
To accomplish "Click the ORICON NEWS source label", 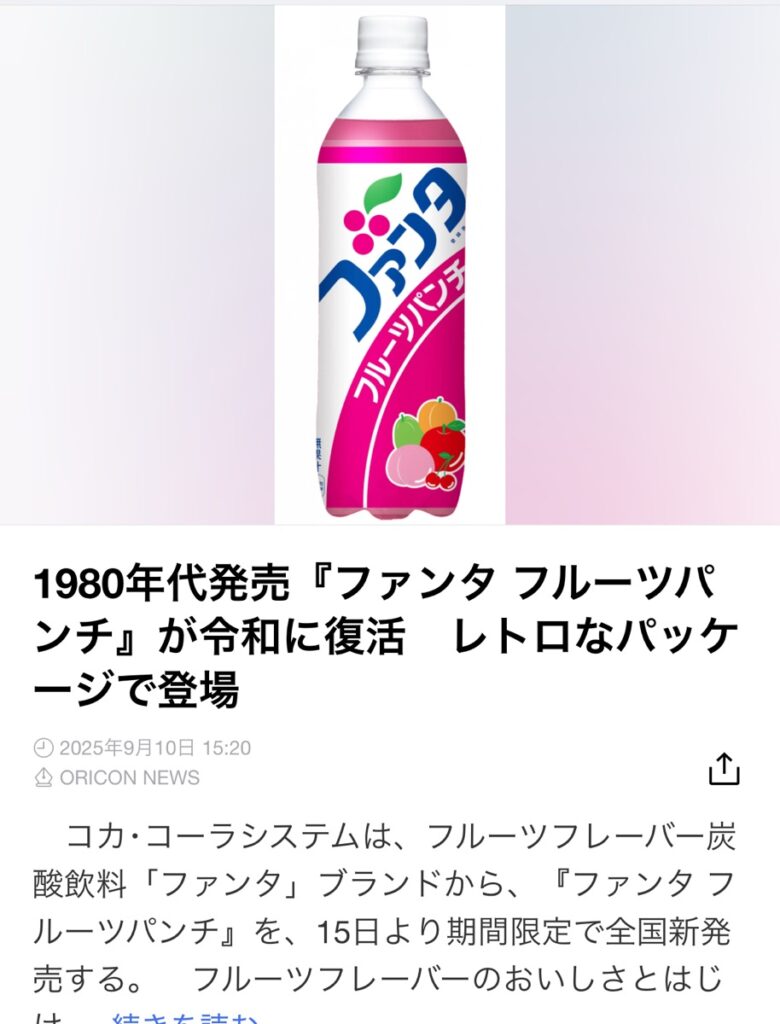I will (x=130, y=775).
